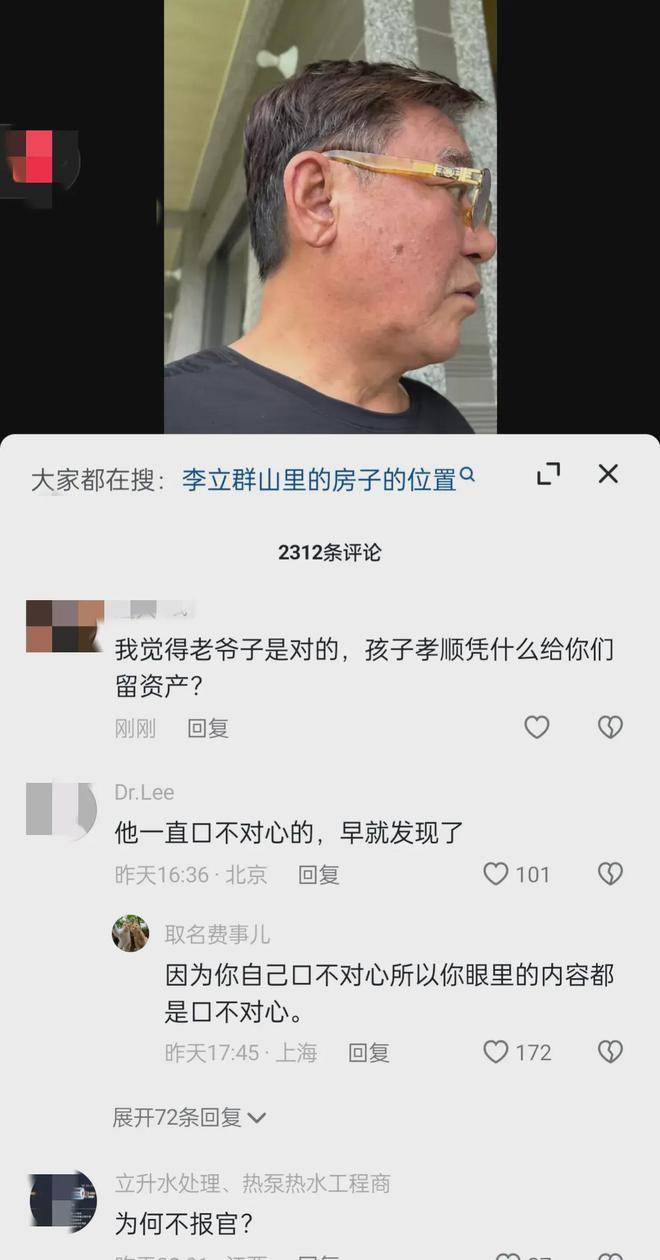Like Dr.Lee's comment
660x1260 pixels.
point(497,874)
